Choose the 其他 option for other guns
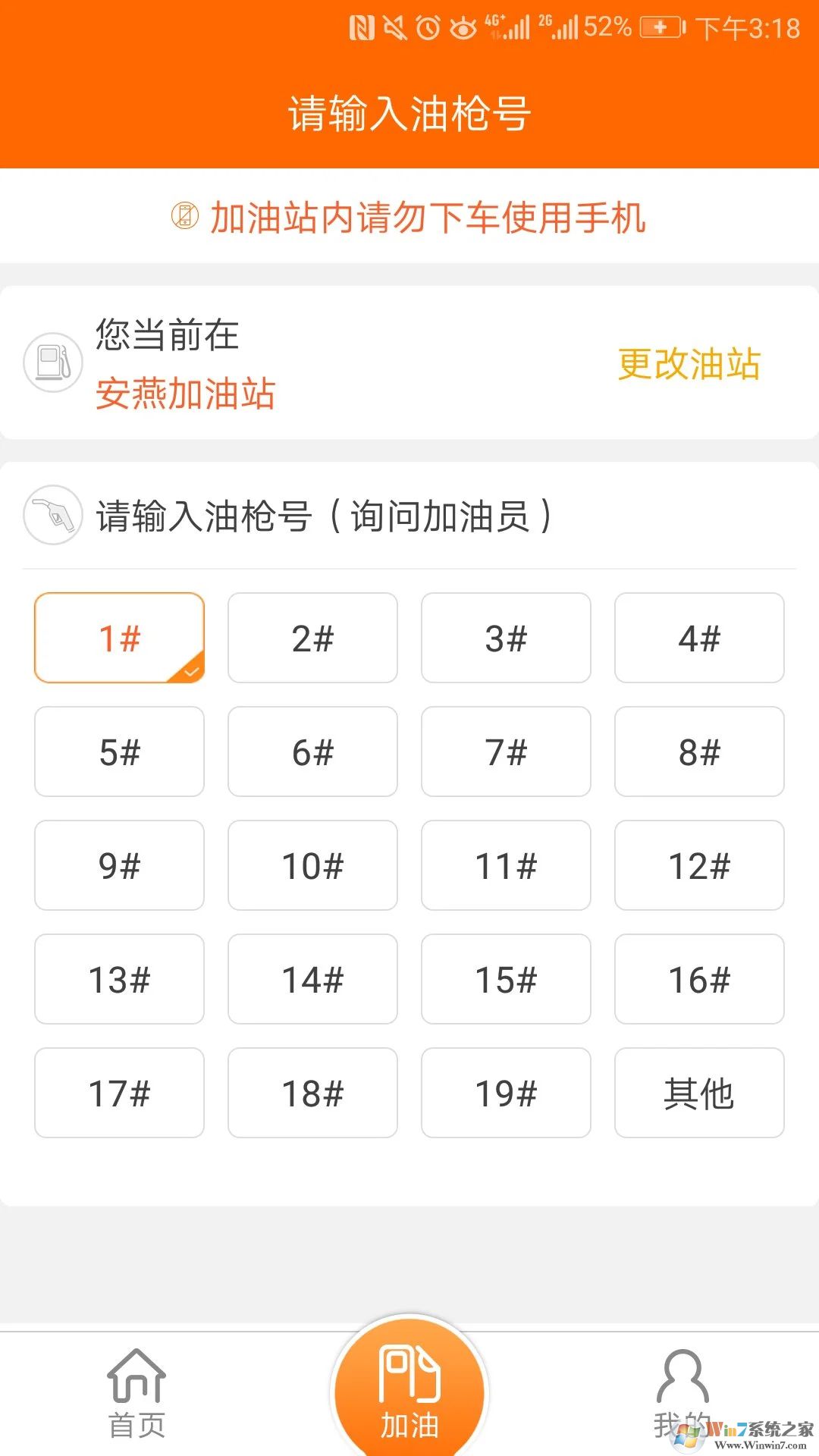This screenshot has height=1456, width=819. pos(699,1093)
